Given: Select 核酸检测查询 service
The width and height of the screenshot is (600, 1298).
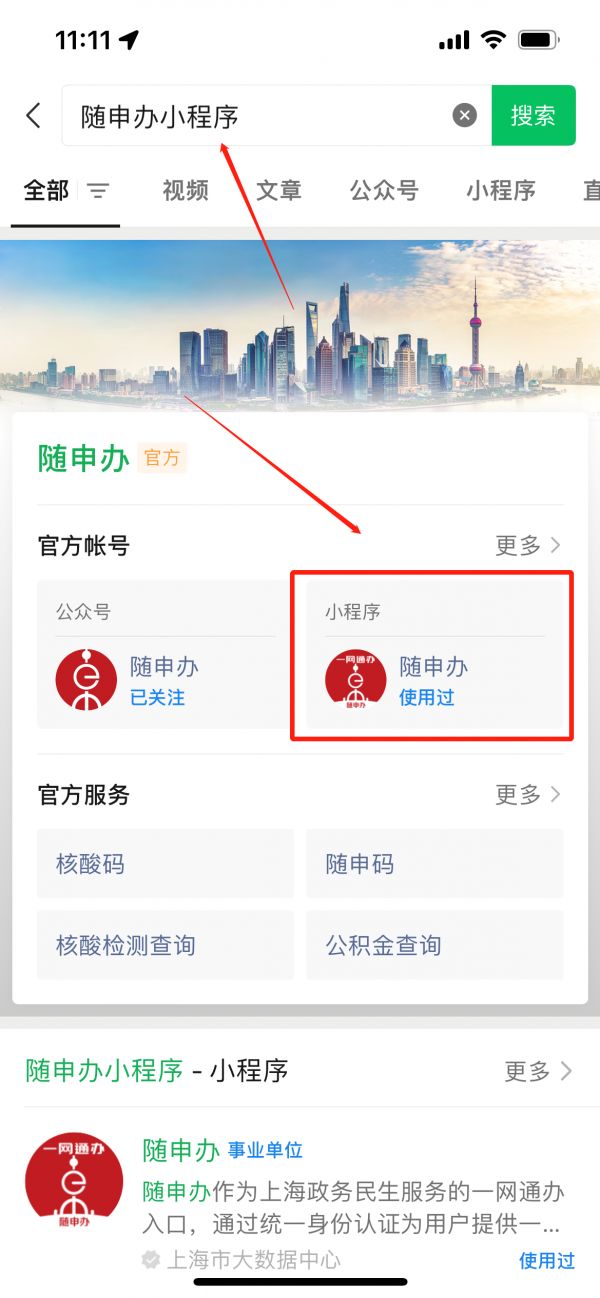Looking at the screenshot, I should coord(165,945).
